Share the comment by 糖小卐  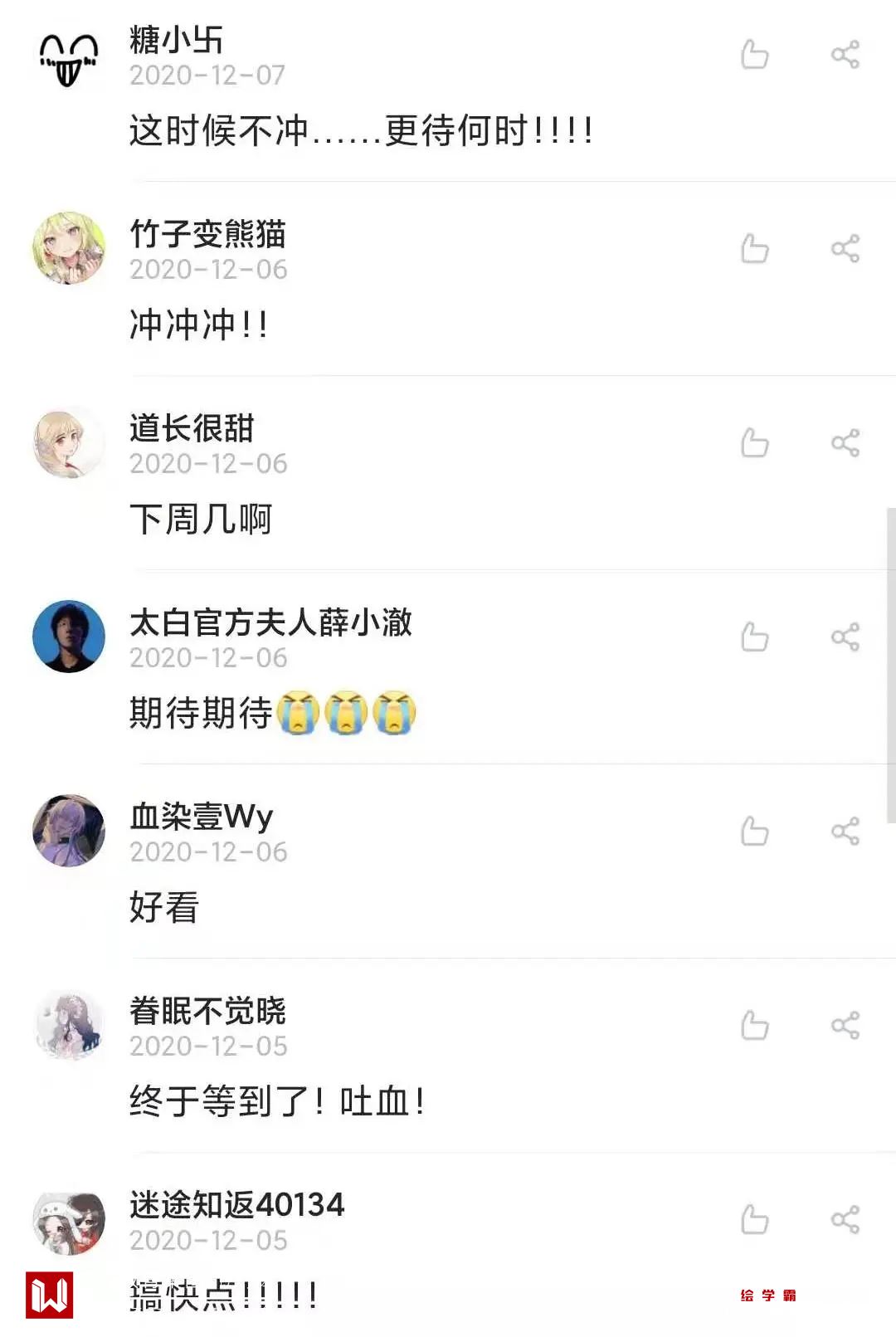pos(845,55)
